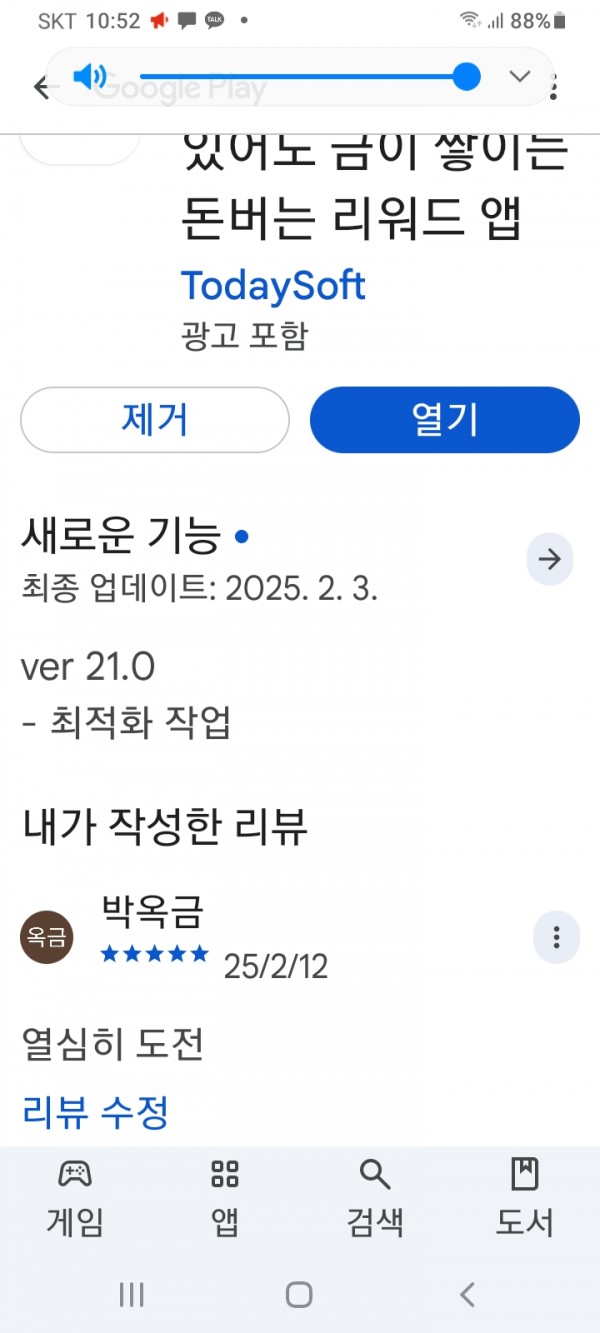Screen dimensions: 600x1333
Task: Select the 도서 tab
Action: coord(525,1198)
